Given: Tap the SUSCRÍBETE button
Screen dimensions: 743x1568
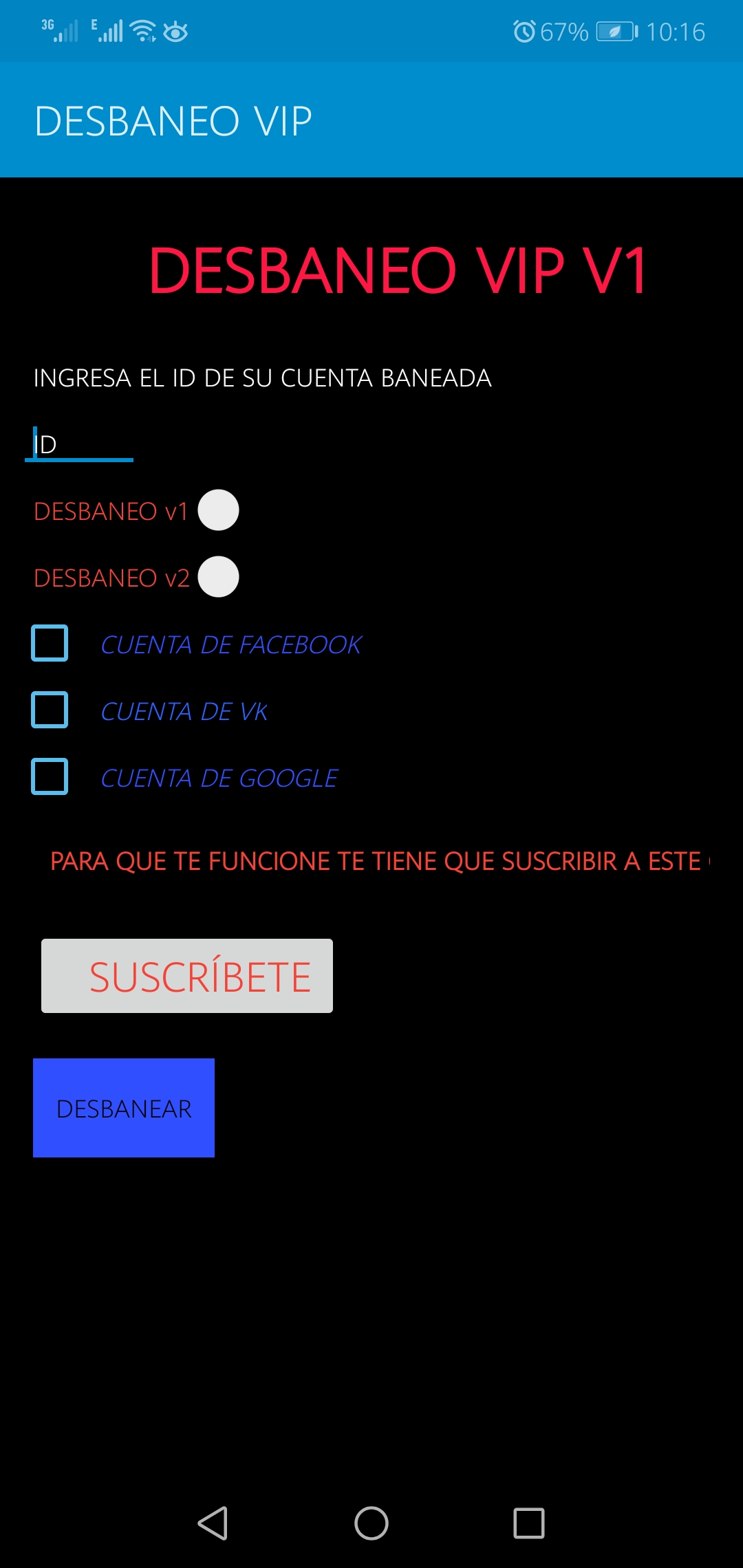Looking at the screenshot, I should coord(187,976).
